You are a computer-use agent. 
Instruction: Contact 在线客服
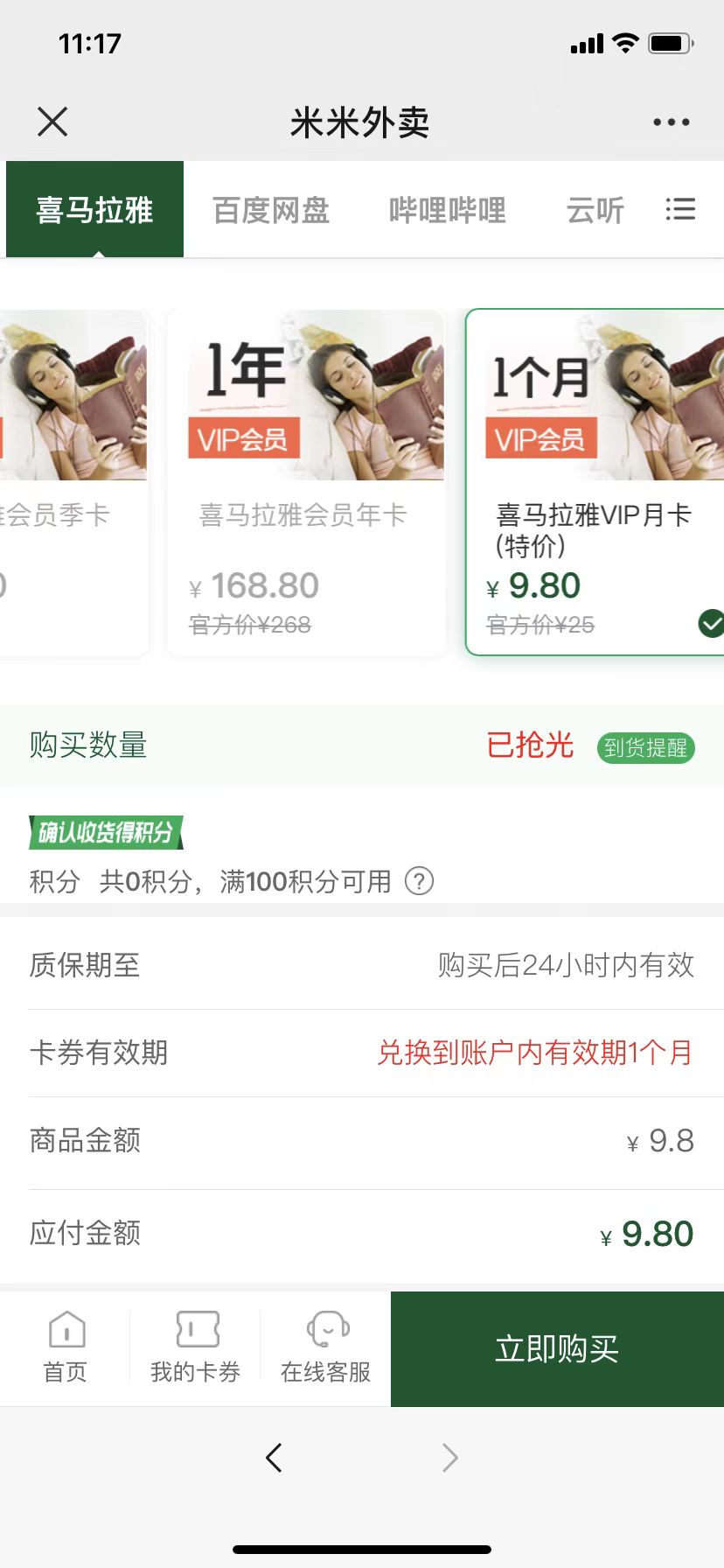[x=325, y=1348]
